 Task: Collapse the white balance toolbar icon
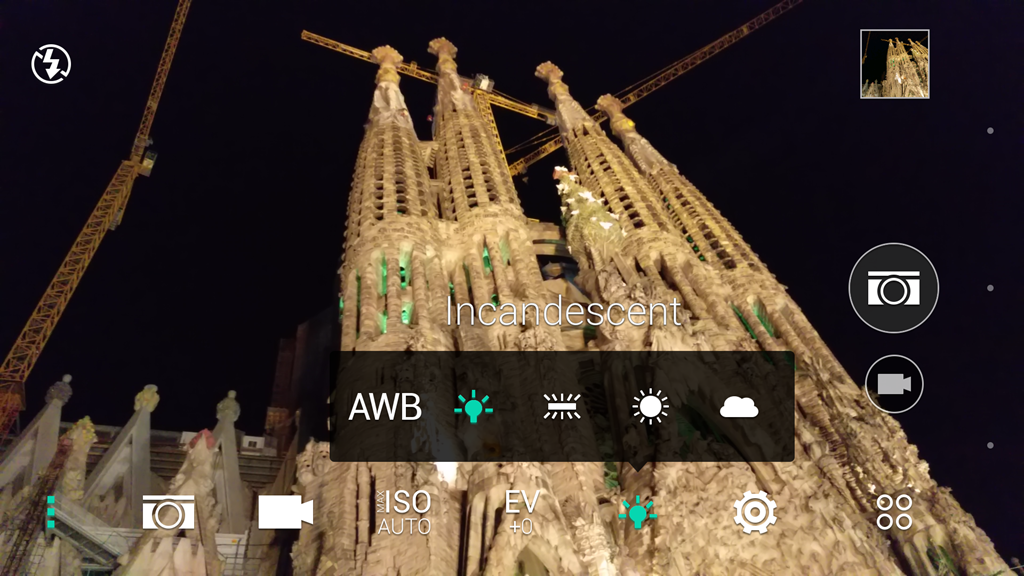[x=637, y=512]
